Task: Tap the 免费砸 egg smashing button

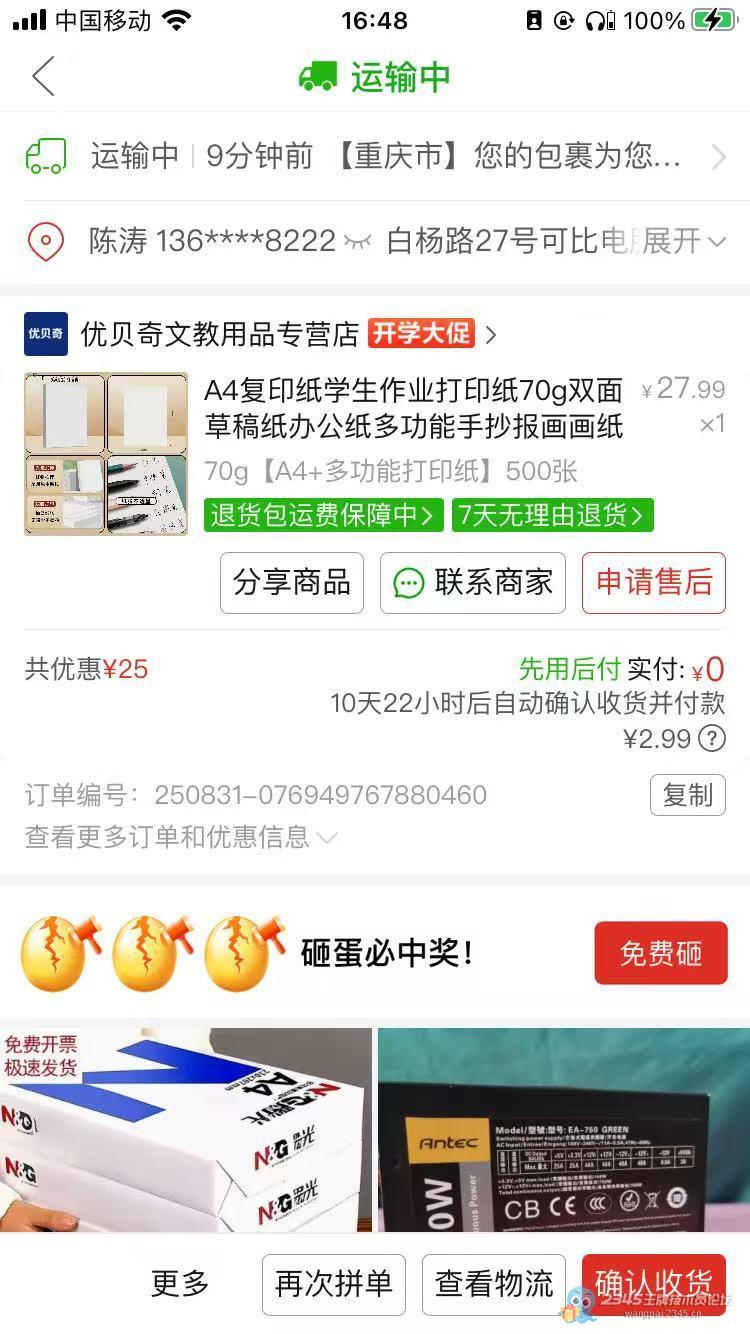Action: pos(660,953)
